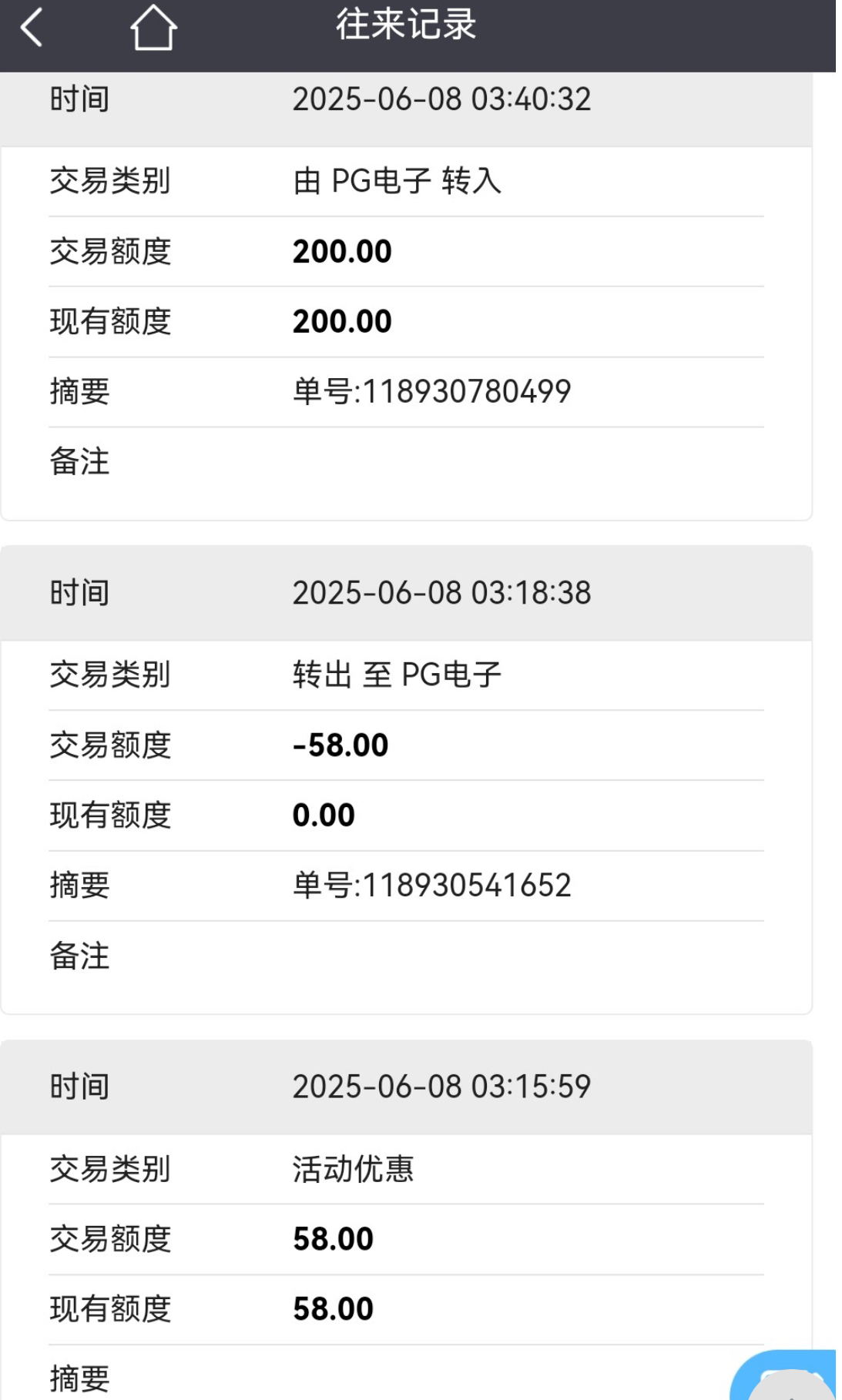Return to the home page icon
The height and width of the screenshot is (1400, 842).
(153, 28)
